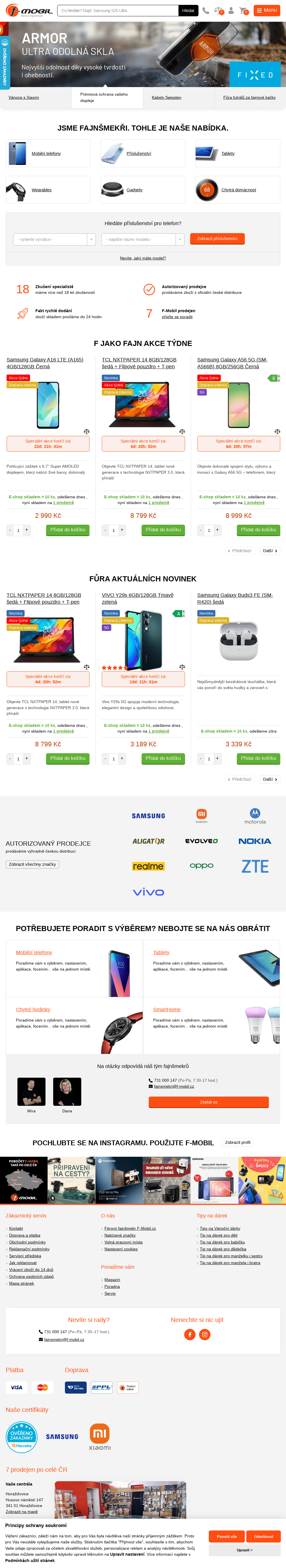Open Instagram via Zobrazit profil
This screenshot has height=1568, width=286.
coord(237,1142)
